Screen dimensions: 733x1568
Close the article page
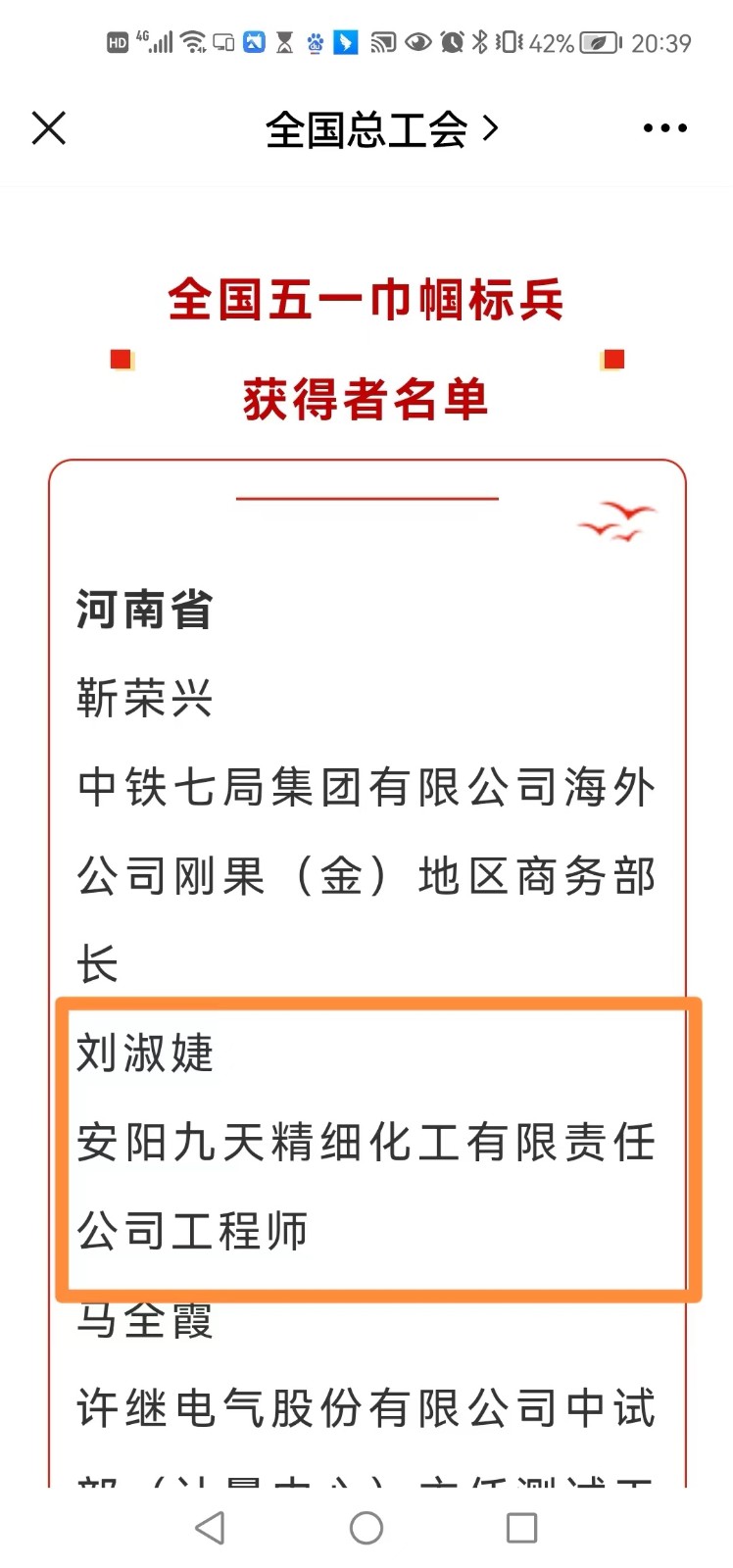point(48,128)
